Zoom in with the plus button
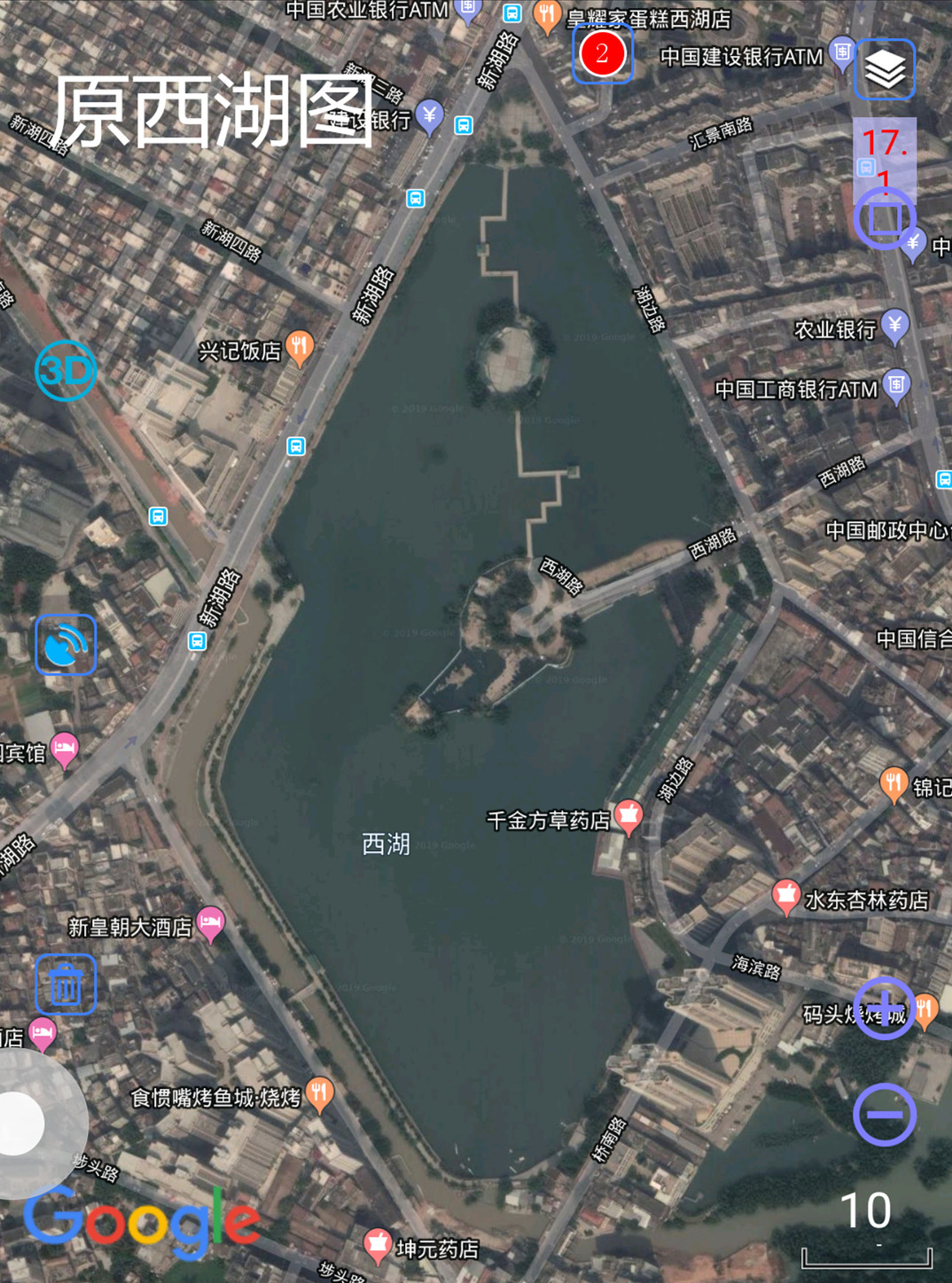Viewport: 952px width, 1283px height. pyautogui.click(x=884, y=1009)
